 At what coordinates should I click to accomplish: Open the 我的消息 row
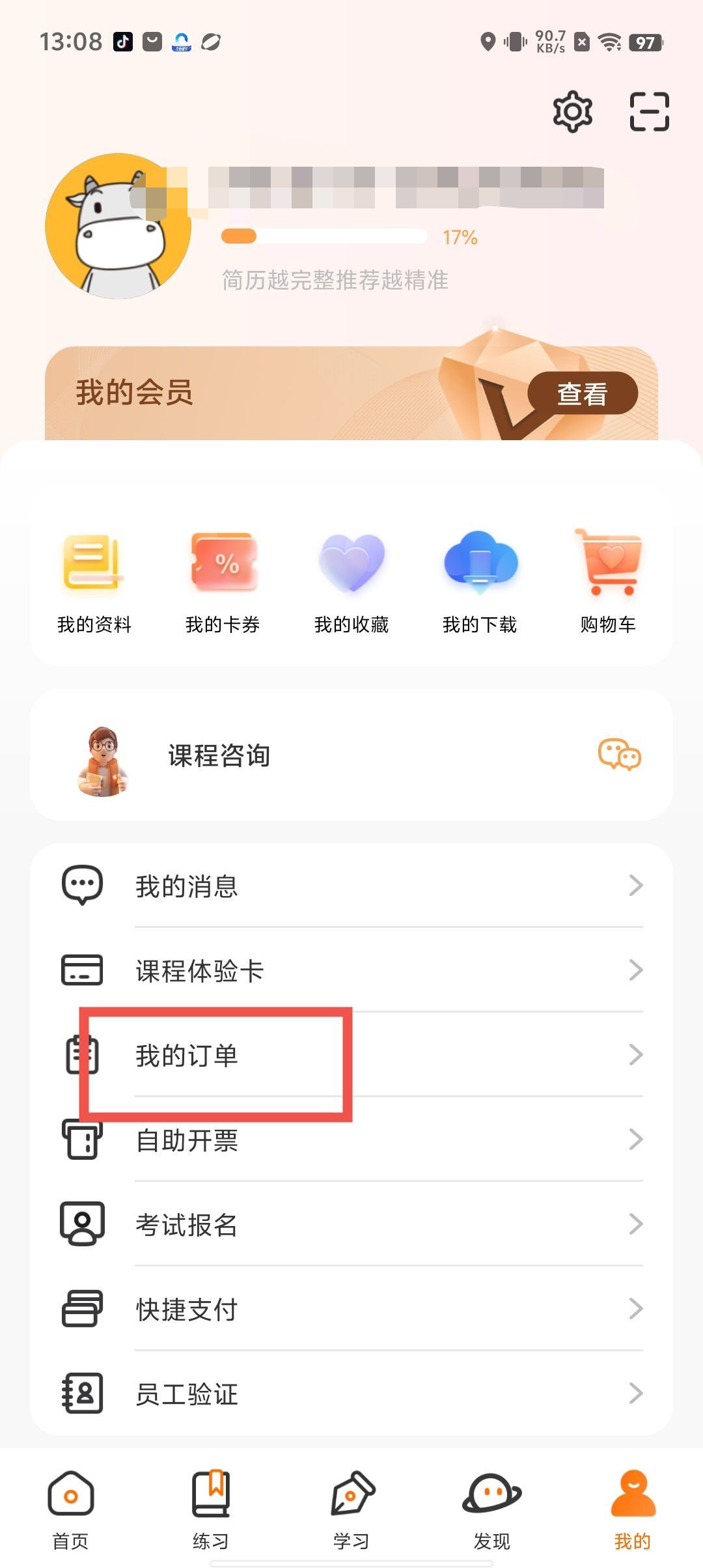[x=351, y=886]
